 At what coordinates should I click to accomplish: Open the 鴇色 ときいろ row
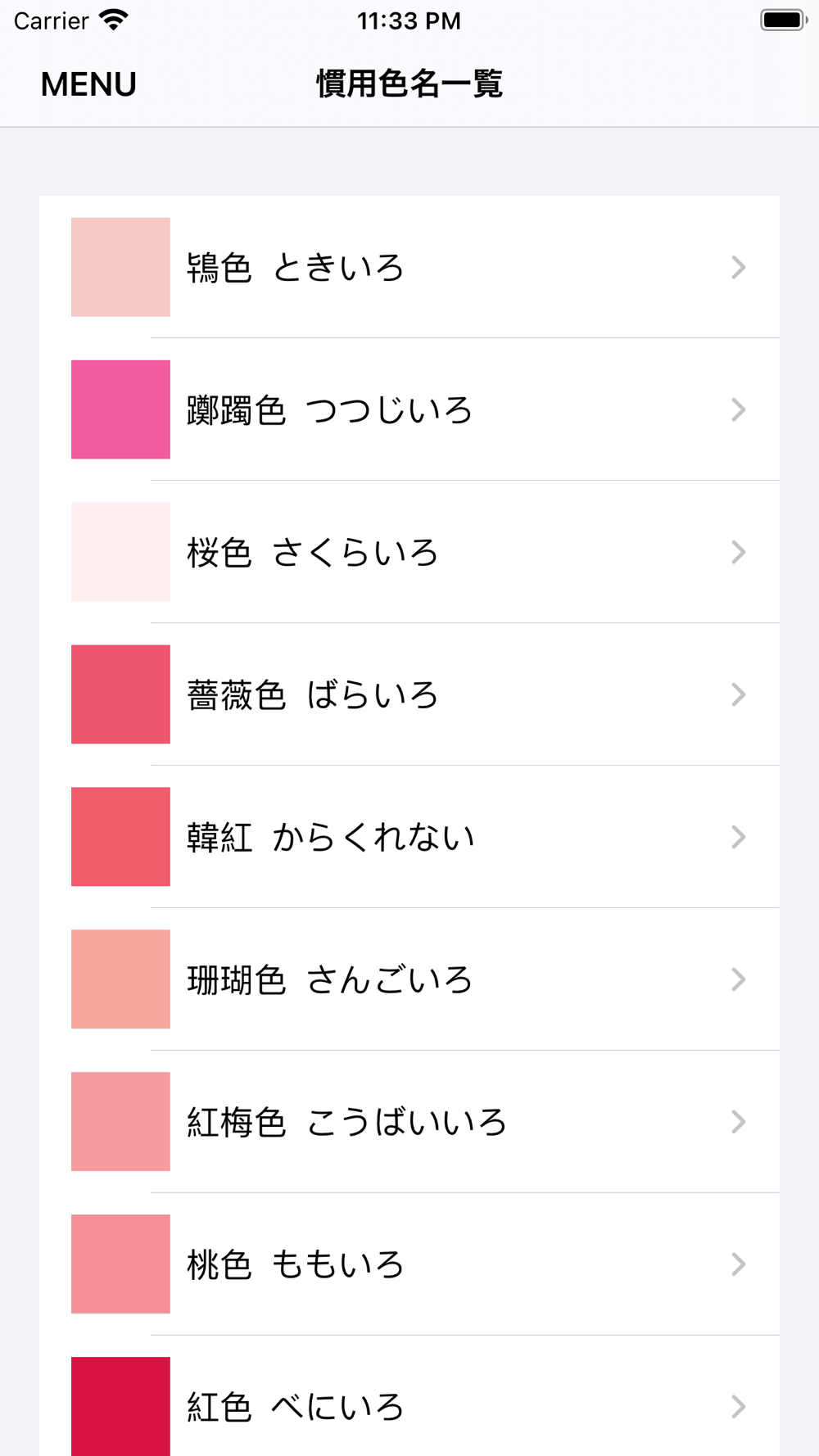[x=409, y=267]
